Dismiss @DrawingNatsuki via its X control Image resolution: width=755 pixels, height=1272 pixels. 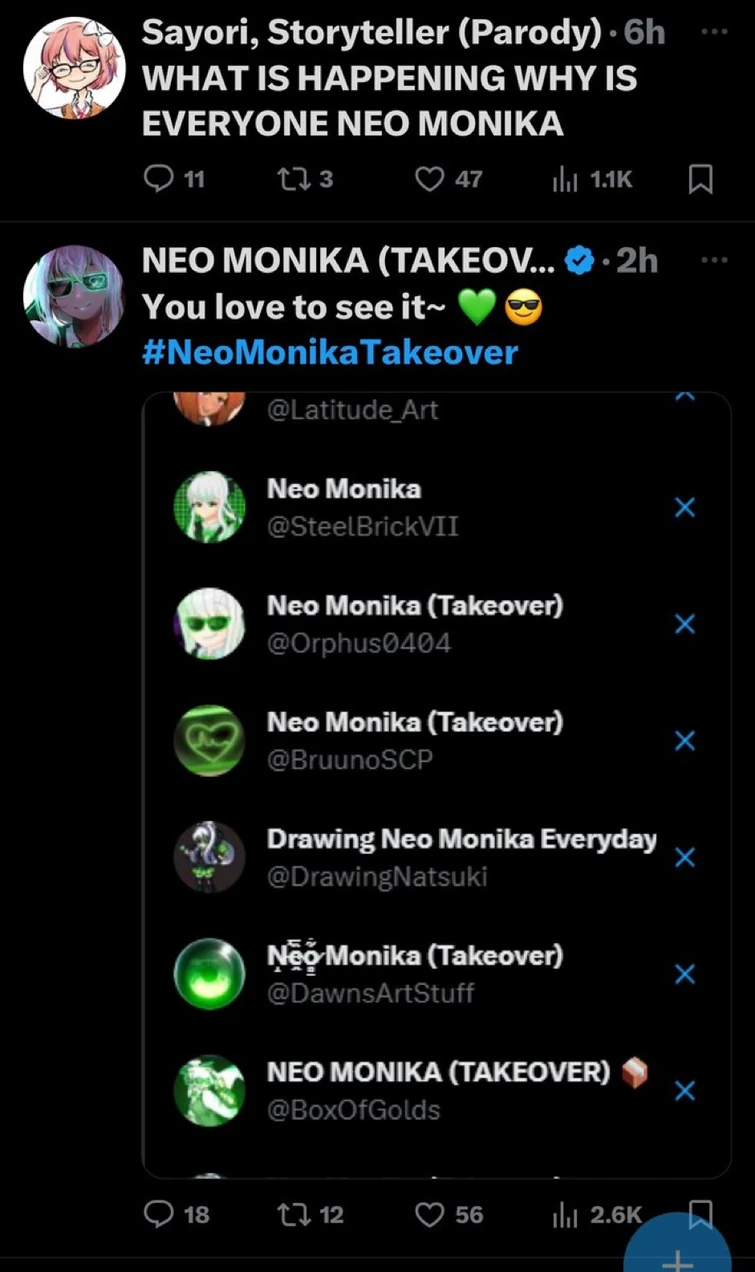(684, 857)
